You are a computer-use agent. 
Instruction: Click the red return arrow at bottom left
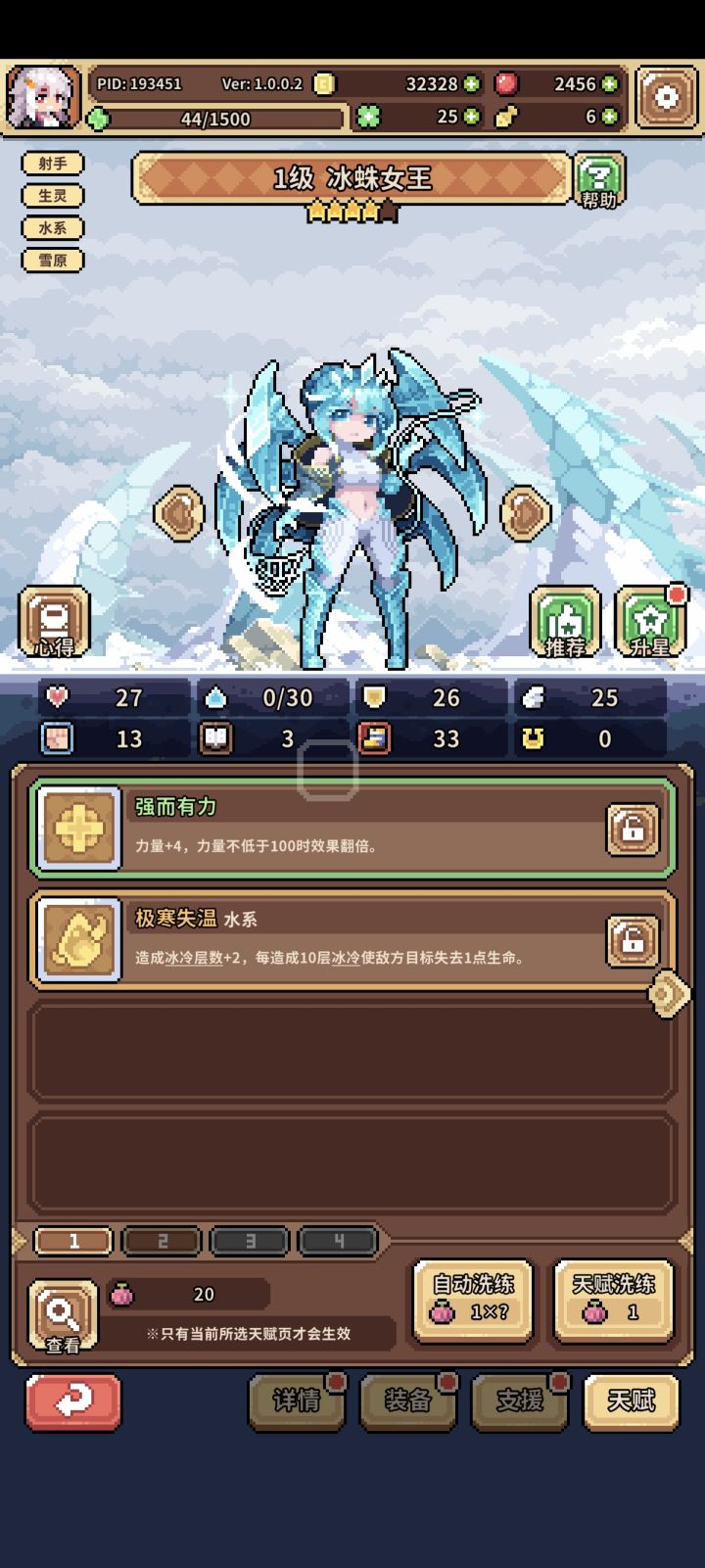[x=71, y=1401]
